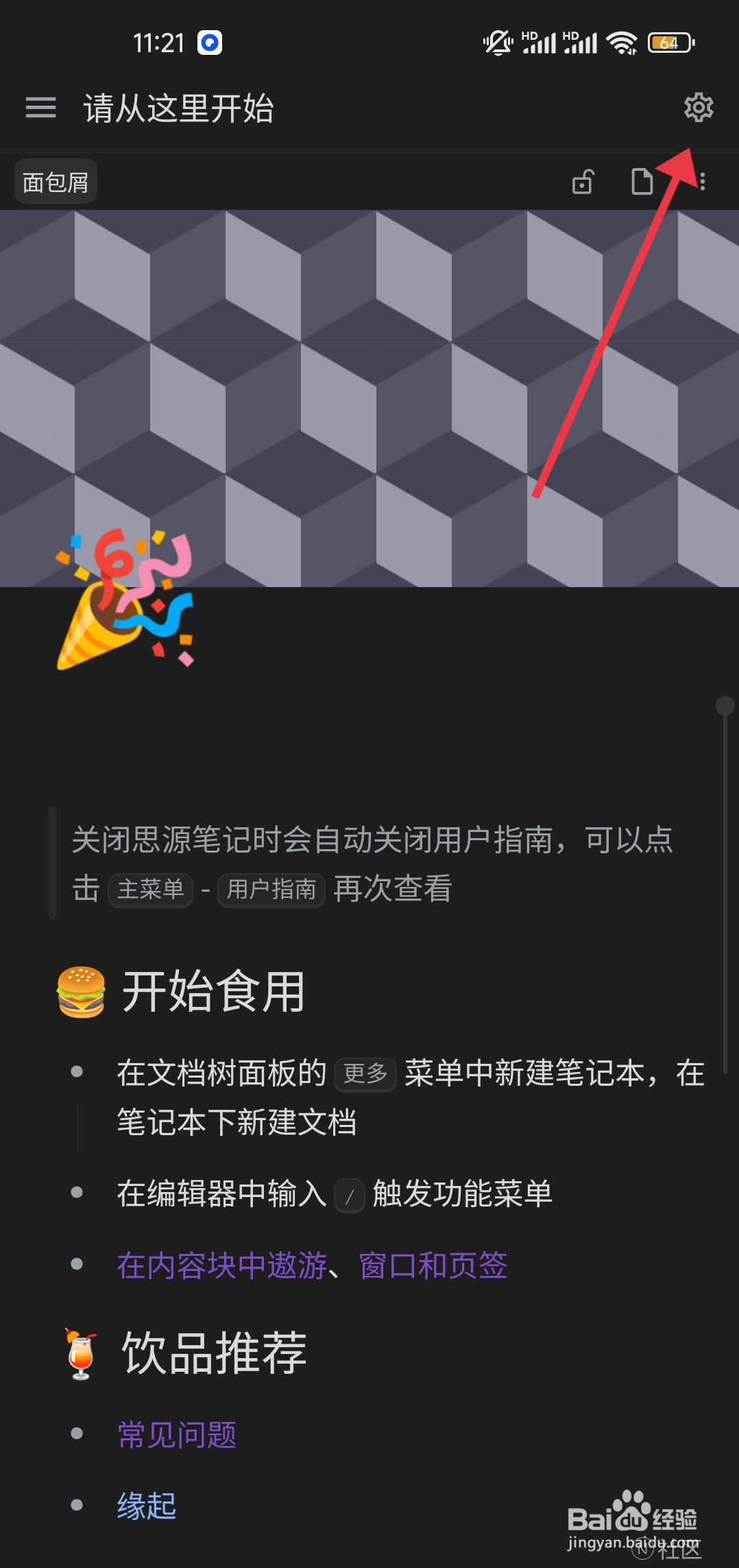Click the scrollbar thumb on the right edge
The height and width of the screenshot is (1568, 739).
pyautogui.click(x=724, y=706)
